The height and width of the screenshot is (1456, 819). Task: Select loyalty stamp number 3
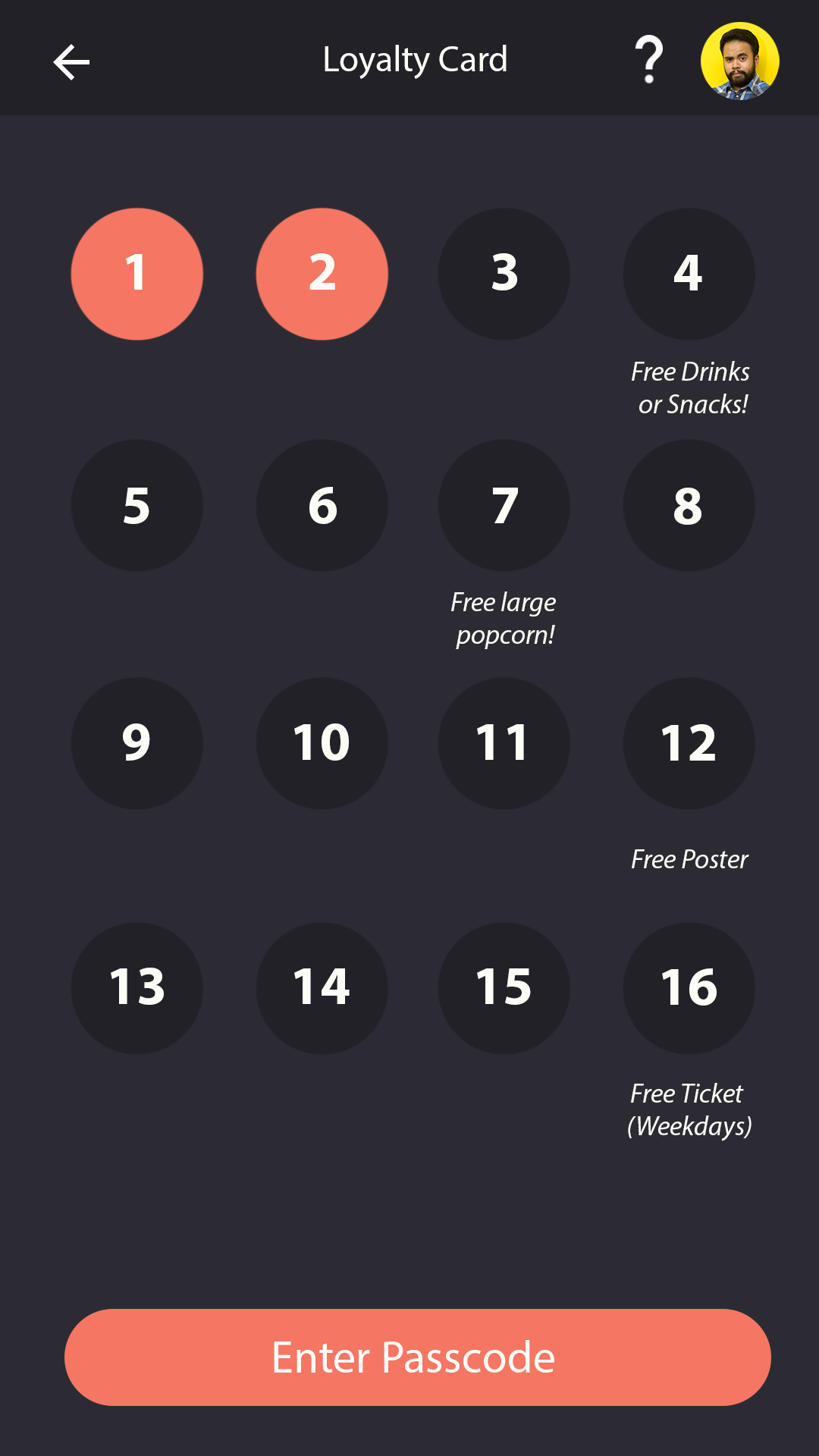[504, 274]
